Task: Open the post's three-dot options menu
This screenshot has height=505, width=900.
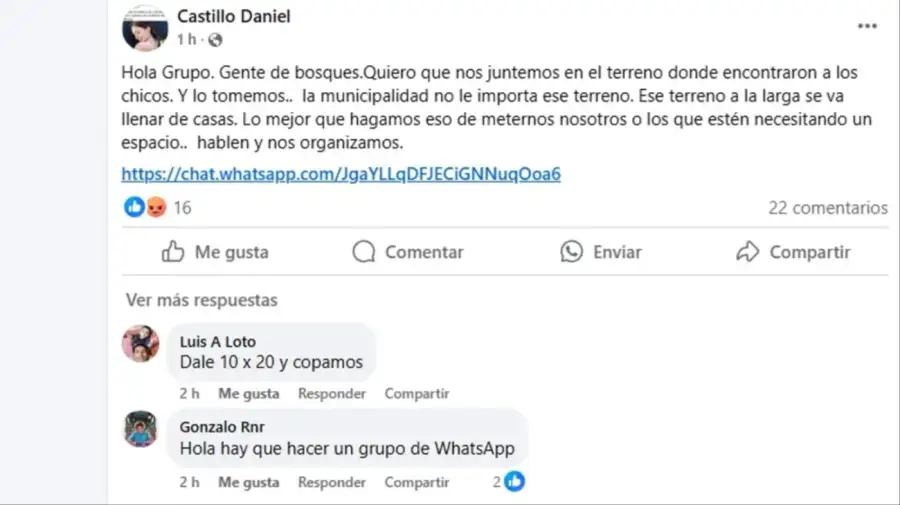Action: click(867, 26)
